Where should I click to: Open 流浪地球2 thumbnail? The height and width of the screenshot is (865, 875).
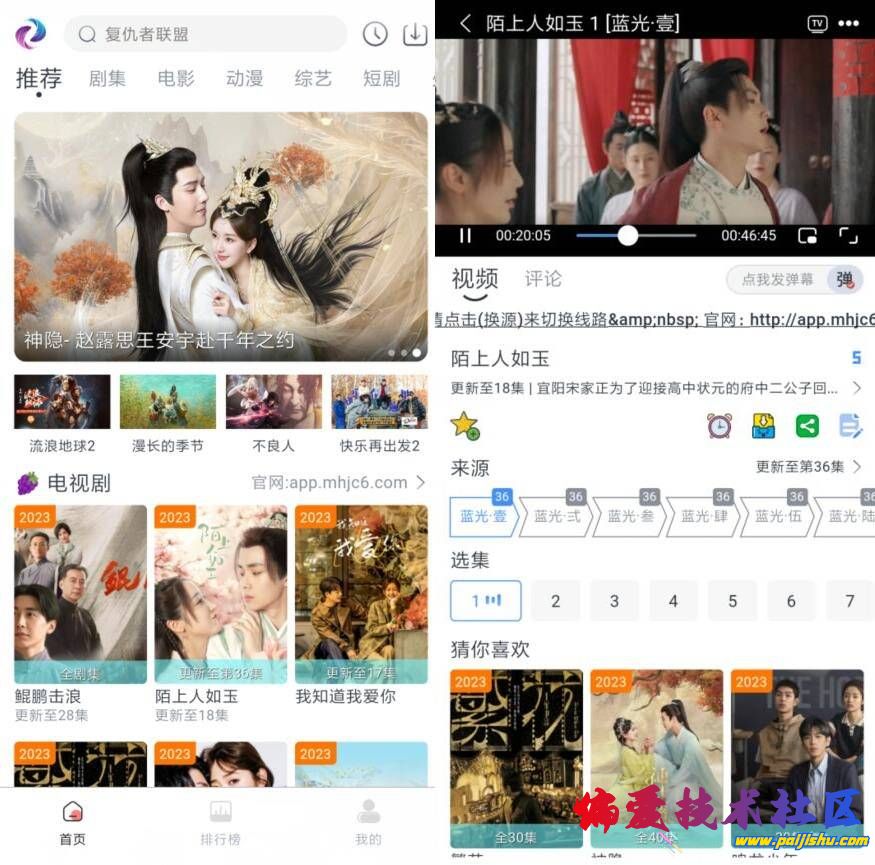[x=62, y=402]
